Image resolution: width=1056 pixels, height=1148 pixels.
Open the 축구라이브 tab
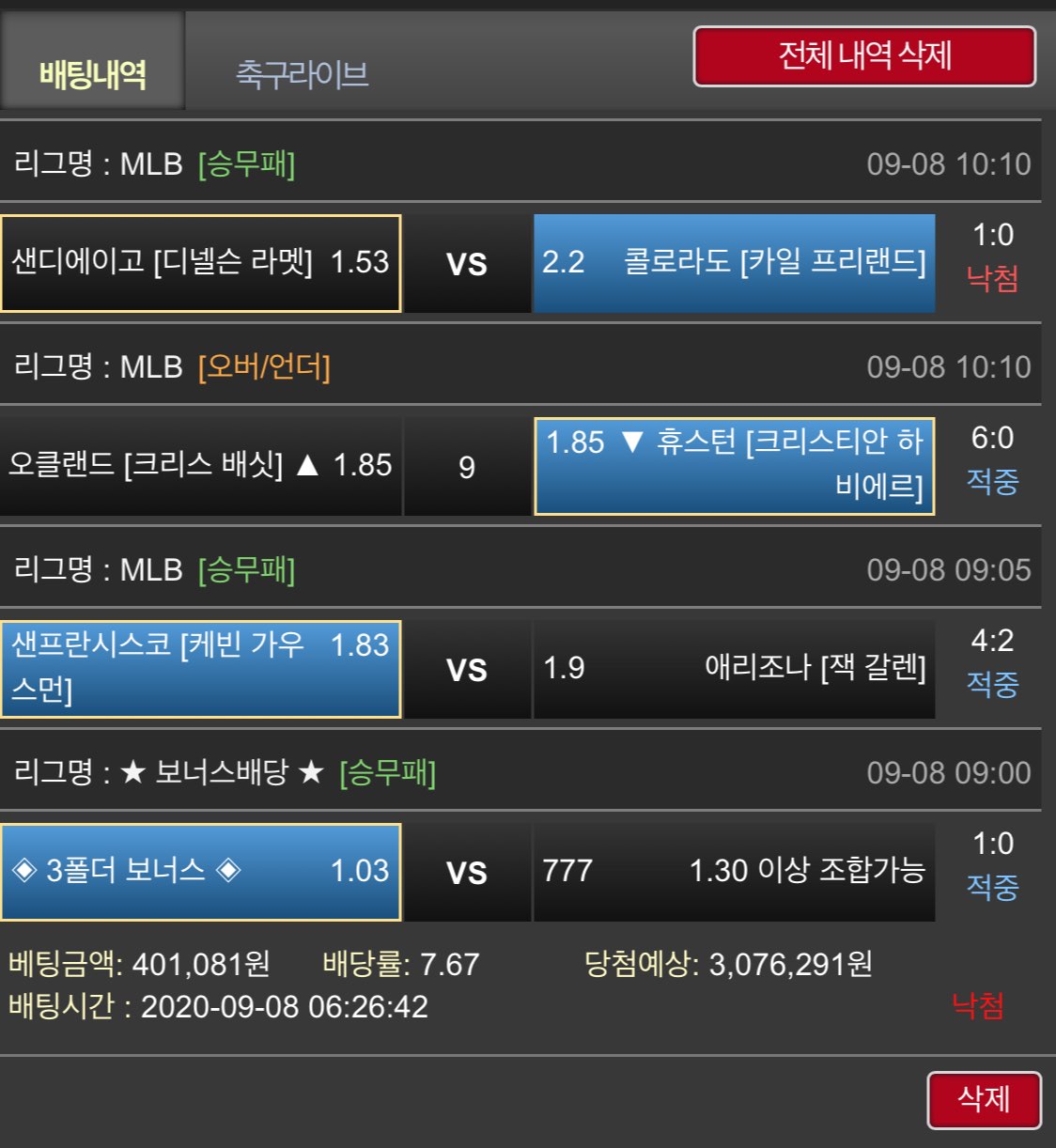pyautogui.click(x=302, y=73)
